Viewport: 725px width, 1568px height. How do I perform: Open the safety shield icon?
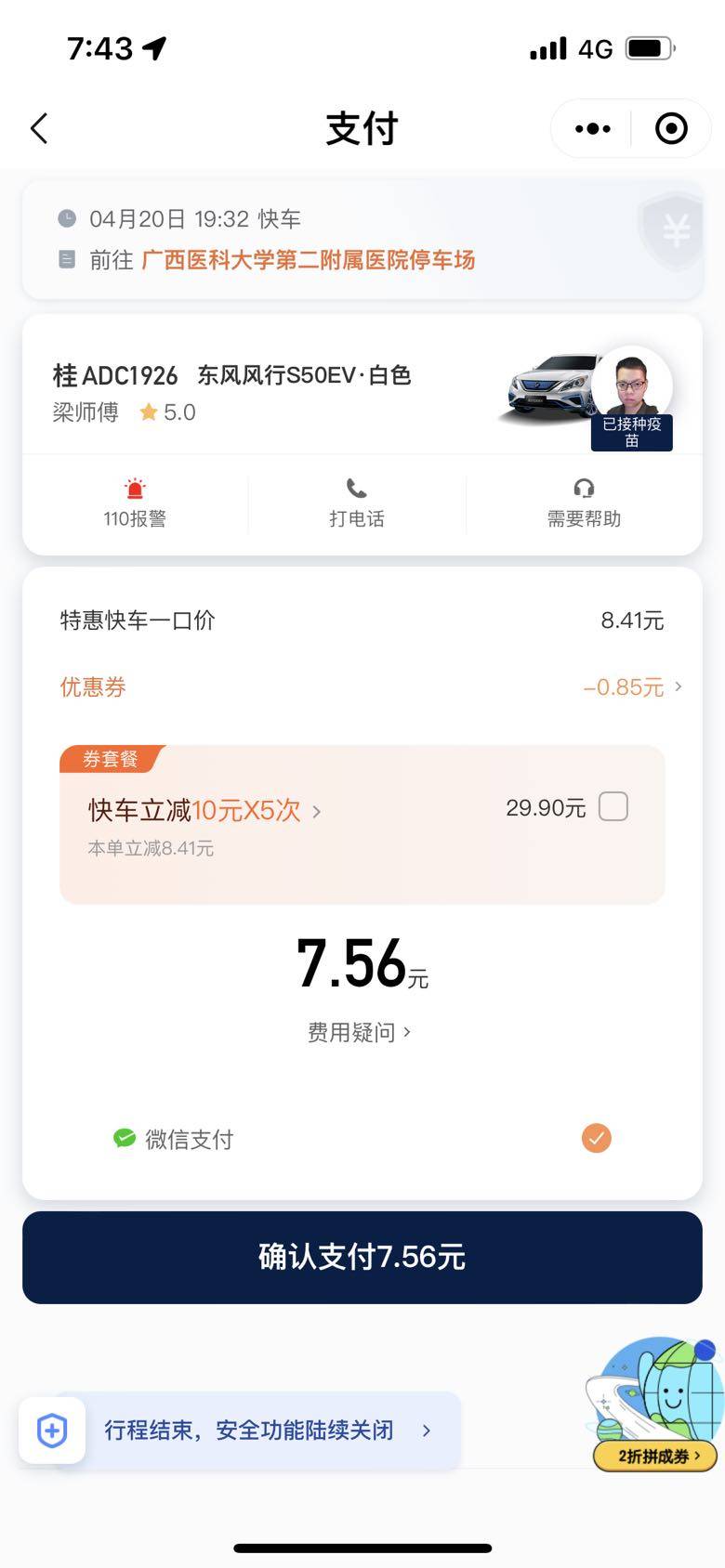coord(52,1431)
